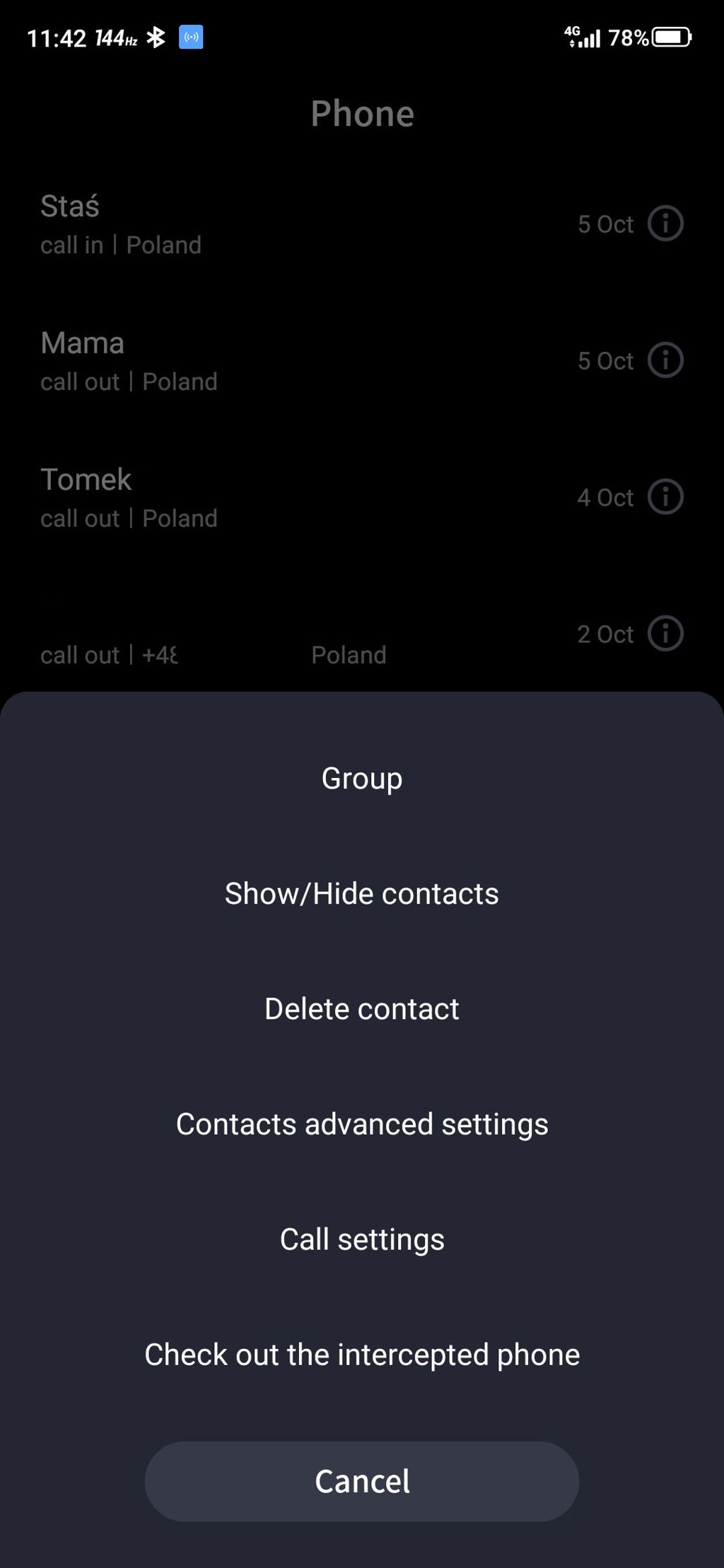Cancel the options menu
724x1568 pixels.
point(361,1480)
